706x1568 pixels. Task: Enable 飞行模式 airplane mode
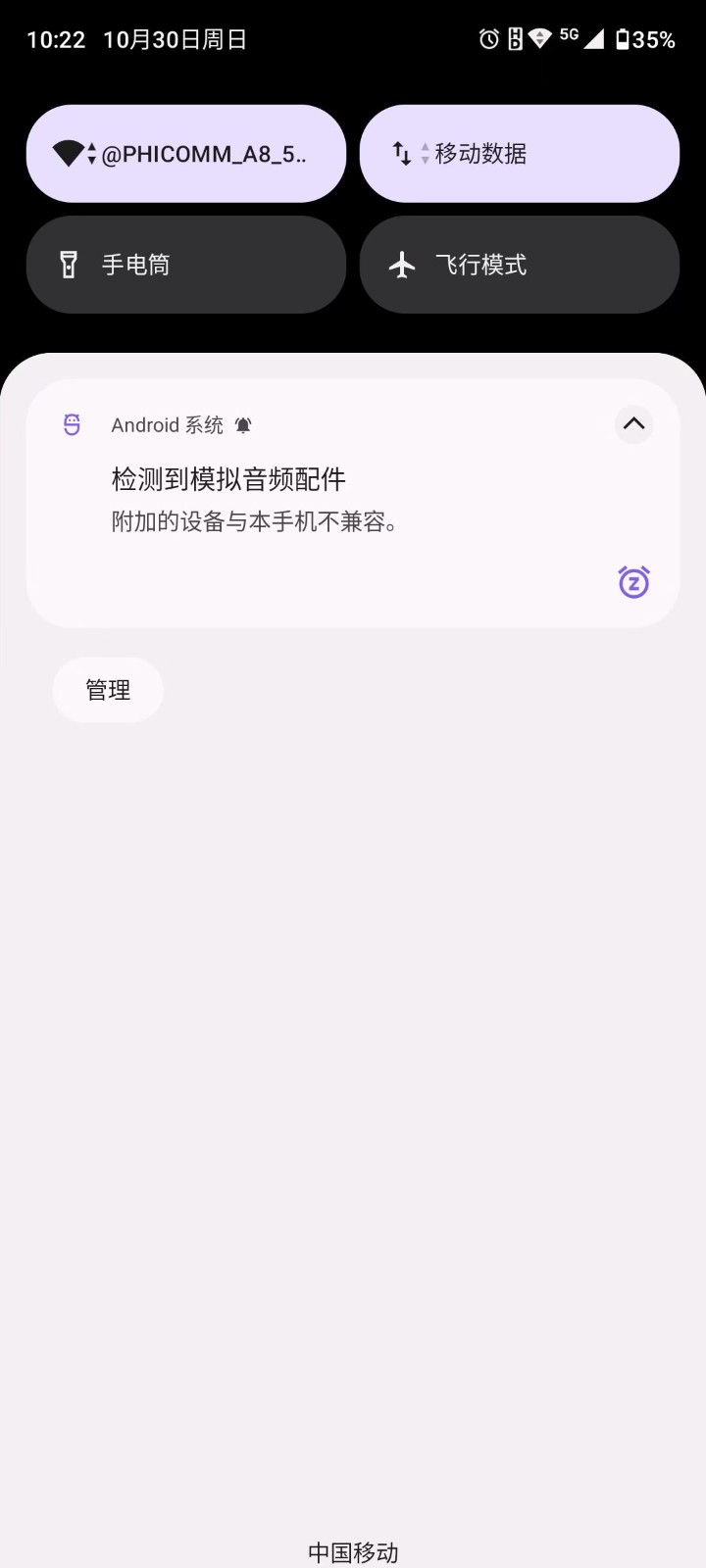[x=520, y=265]
